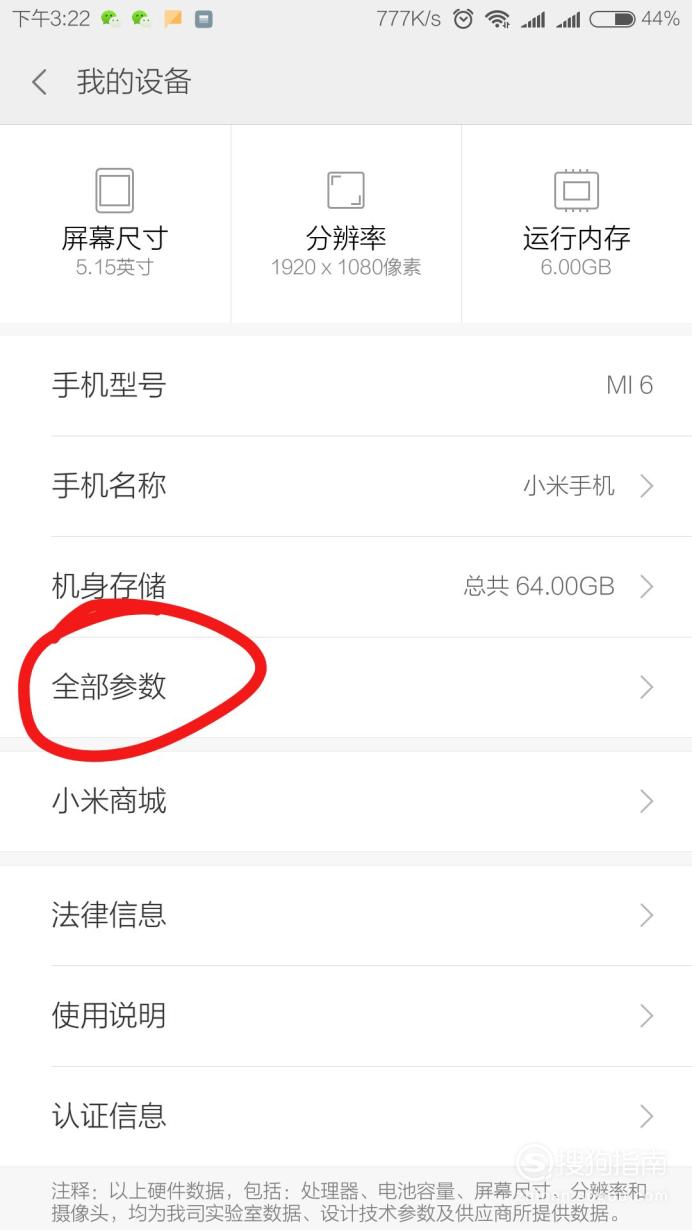Open the 手机名称 row
Image resolution: width=692 pixels, height=1230 pixels.
pos(346,486)
